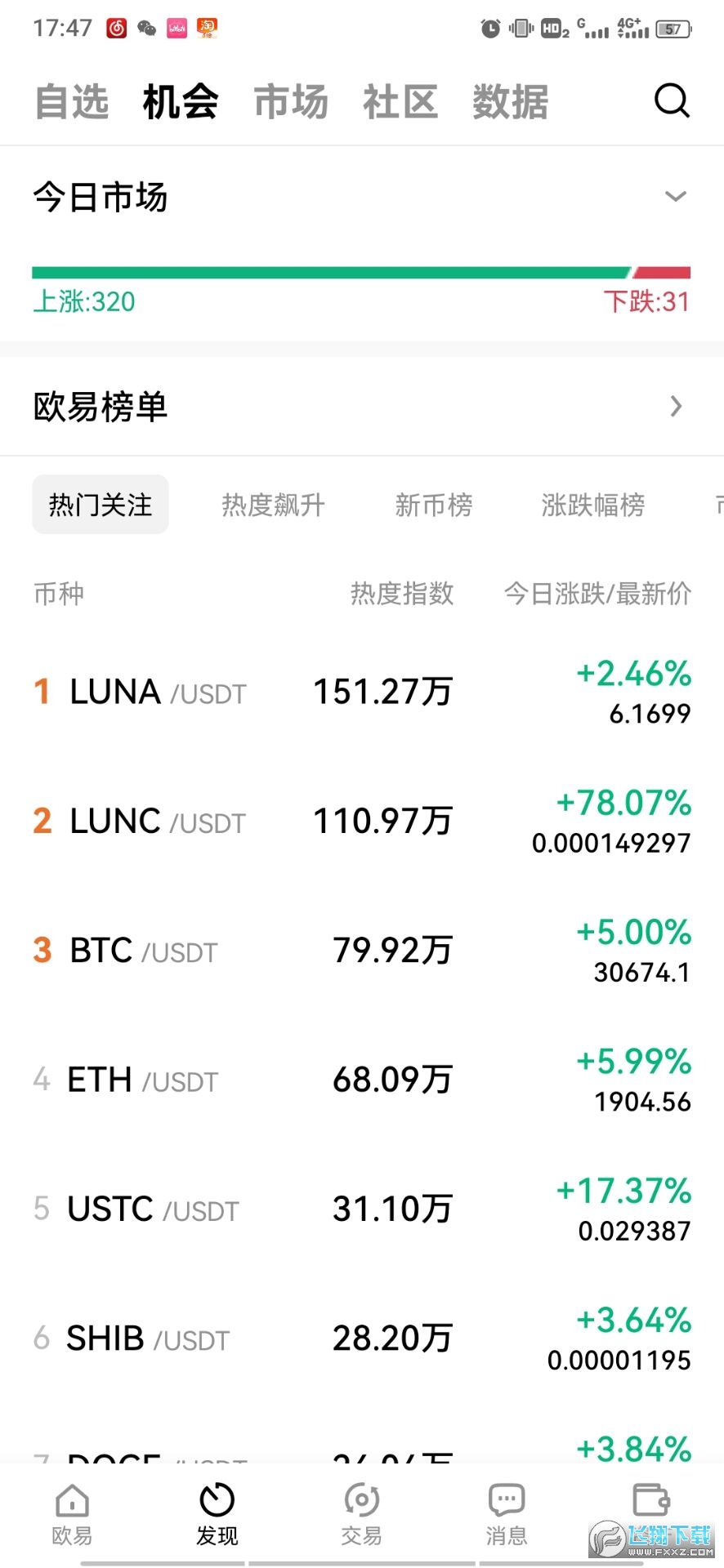724x1568 pixels.
Task: Switch to the 市场 tab
Action: (x=290, y=100)
